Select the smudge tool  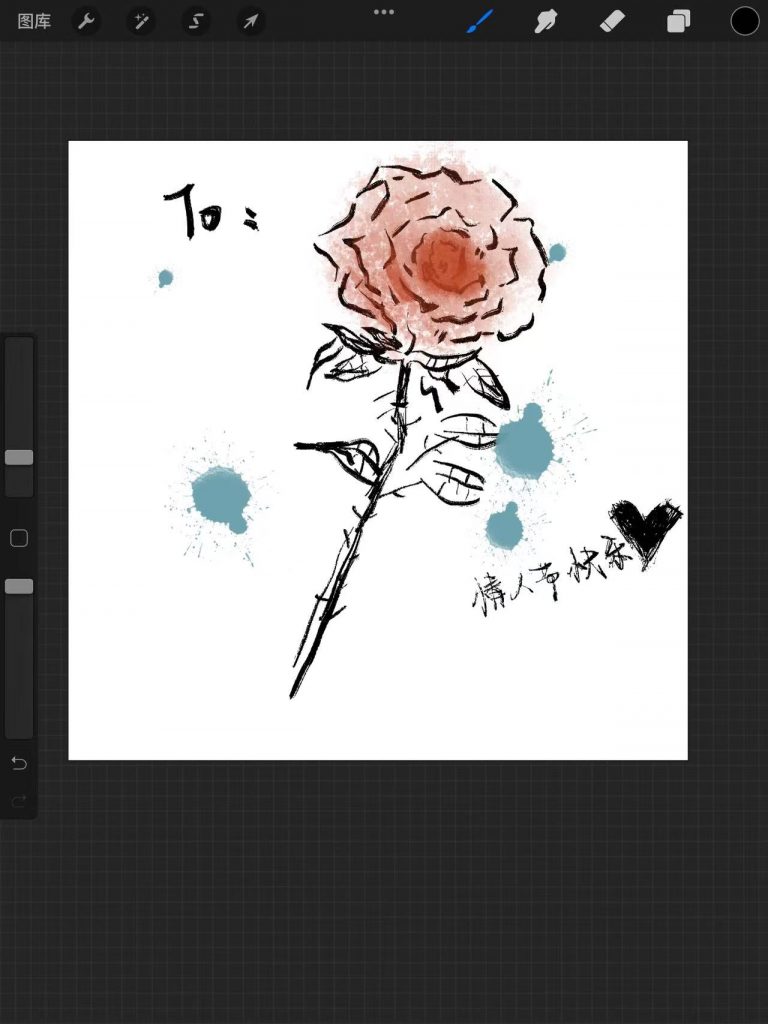pyautogui.click(x=546, y=21)
